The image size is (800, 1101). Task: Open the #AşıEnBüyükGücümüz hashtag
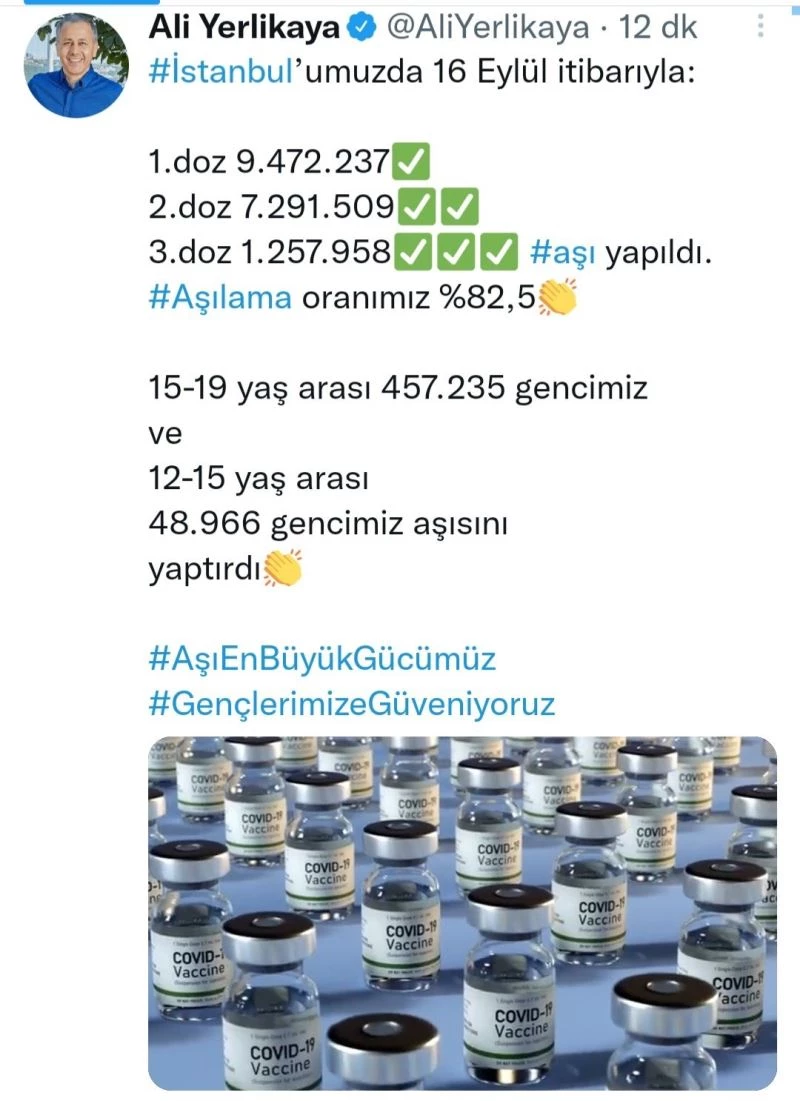tap(321, 659)
